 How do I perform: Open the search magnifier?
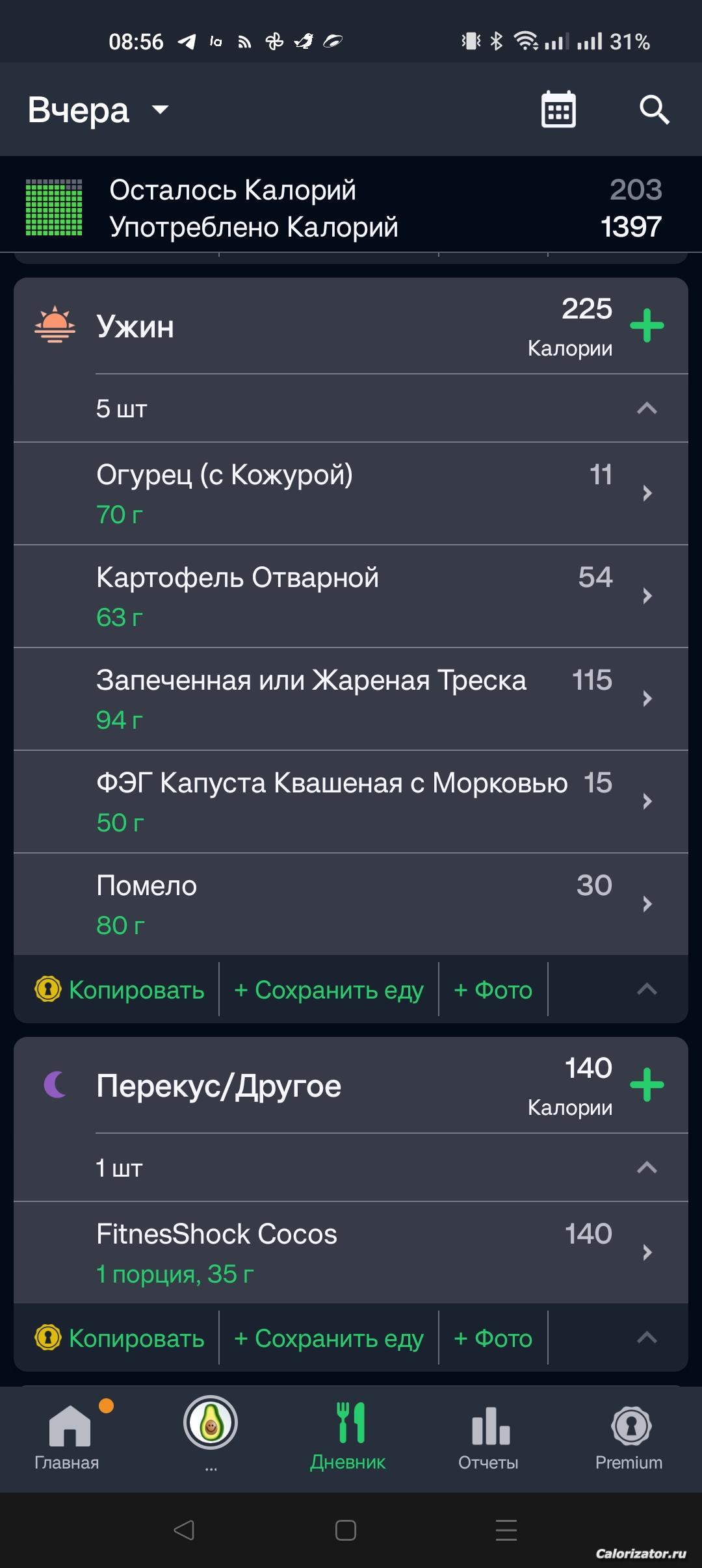click(x=654, y=110)
